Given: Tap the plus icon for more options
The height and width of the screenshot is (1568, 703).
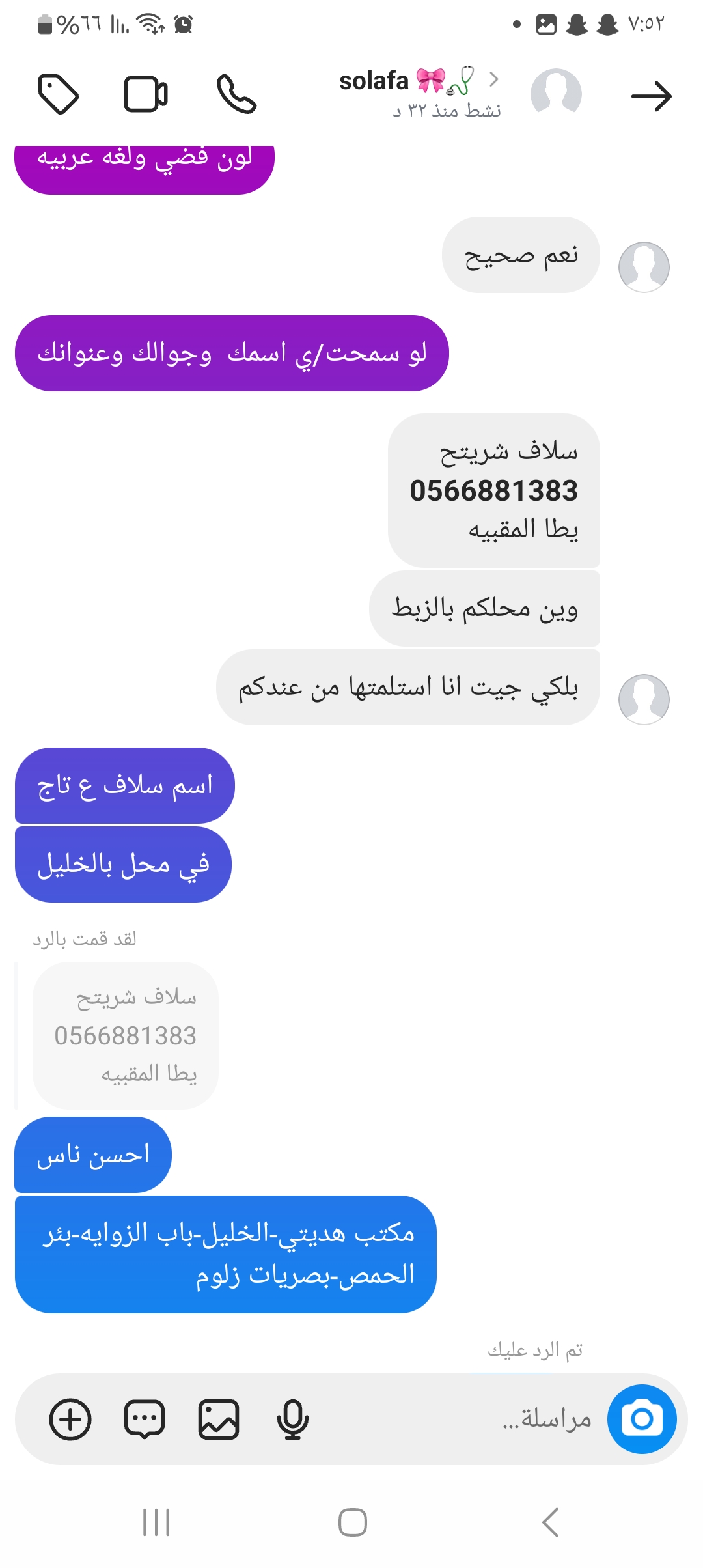Looking at the screenshot, I should pos(70,1419).
